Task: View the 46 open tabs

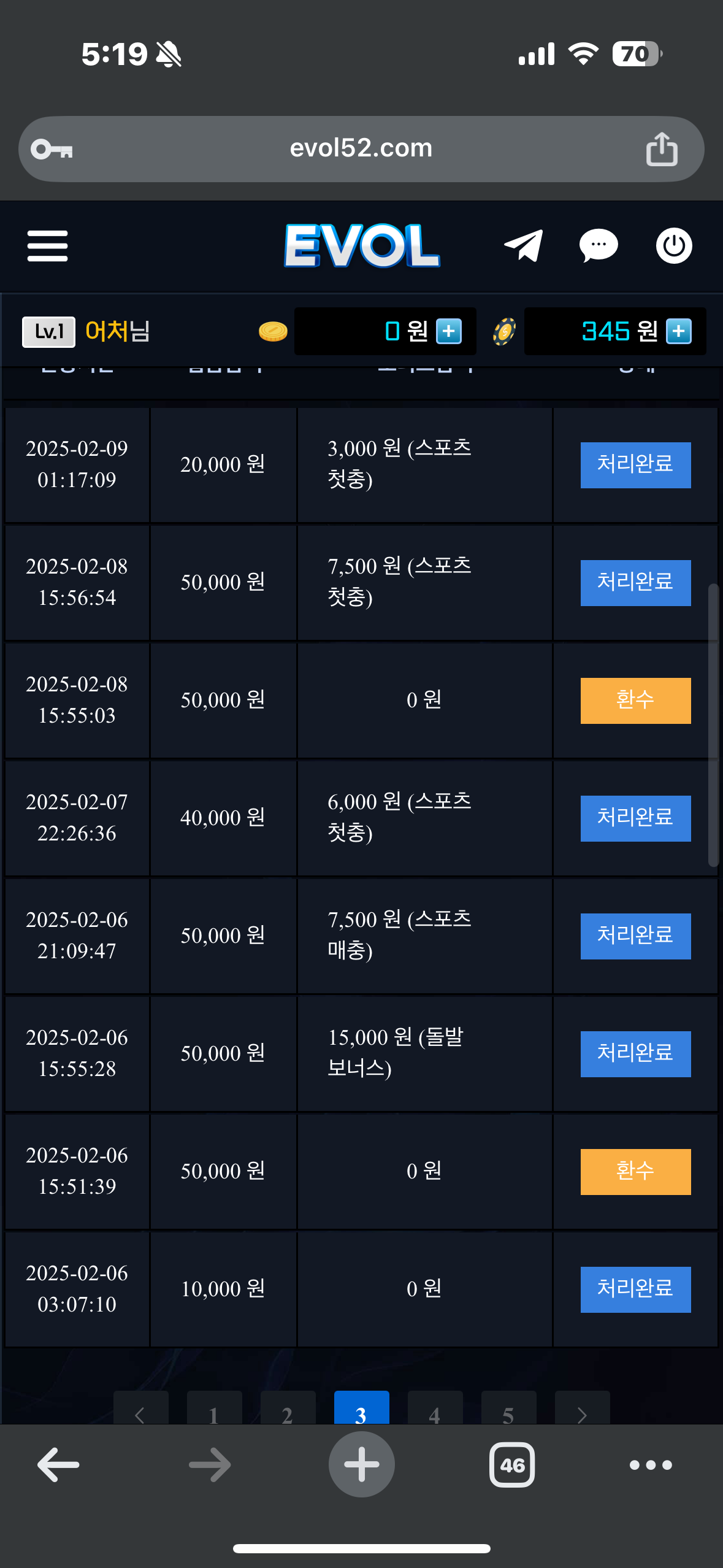Action: (x=512, y=1465)
